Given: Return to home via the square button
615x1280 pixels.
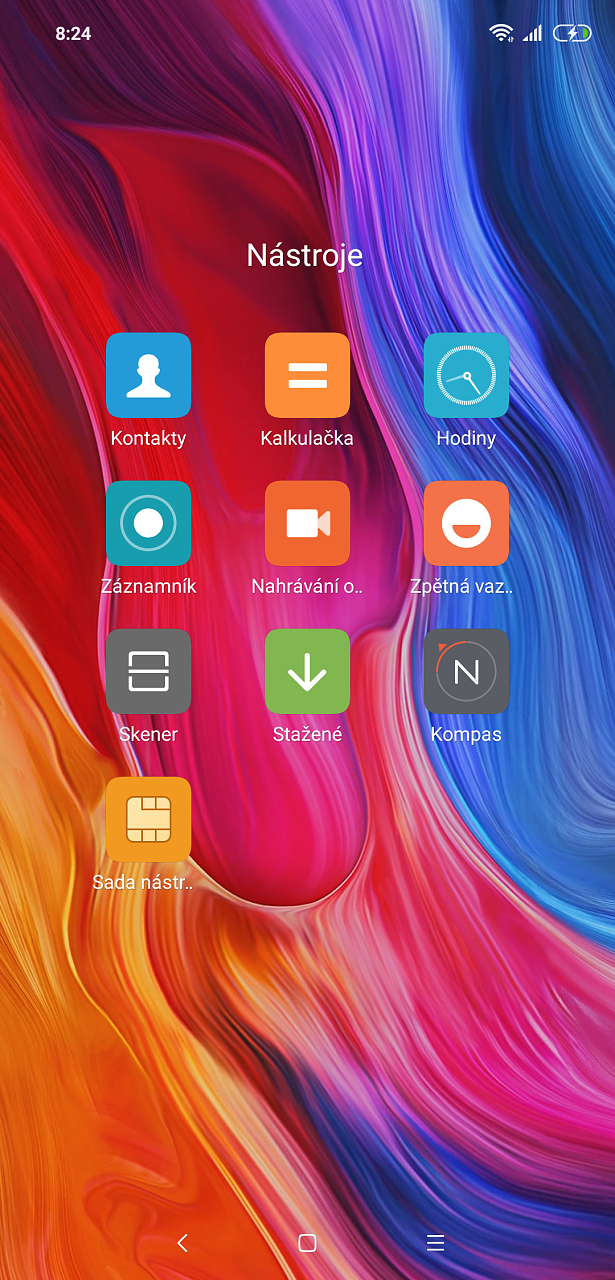Looking at the screenshot, I should [307, 1242].
